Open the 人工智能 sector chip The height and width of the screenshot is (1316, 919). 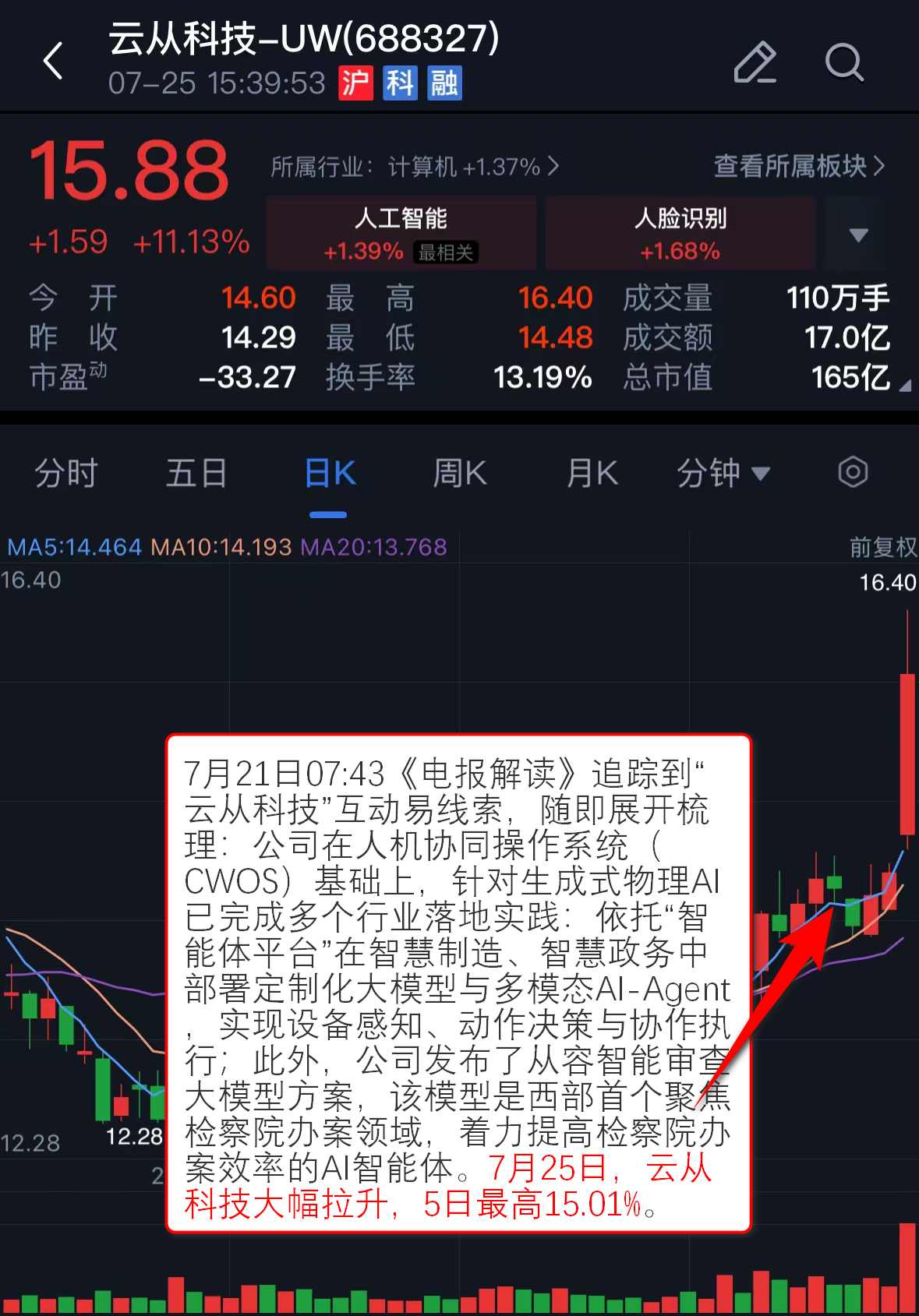click(x=401, y=233)
